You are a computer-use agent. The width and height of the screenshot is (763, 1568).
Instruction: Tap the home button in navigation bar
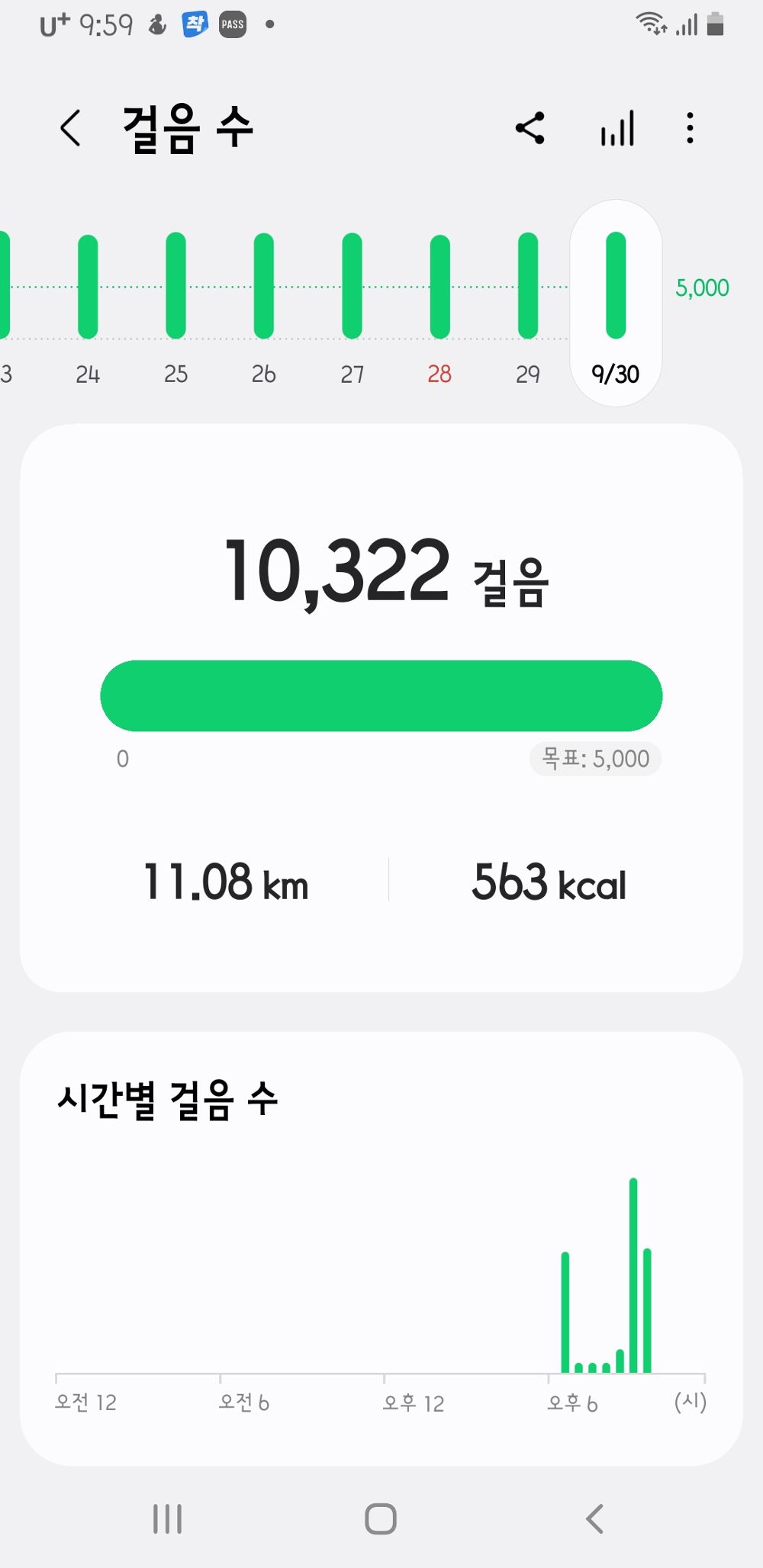pos(381,1518)
